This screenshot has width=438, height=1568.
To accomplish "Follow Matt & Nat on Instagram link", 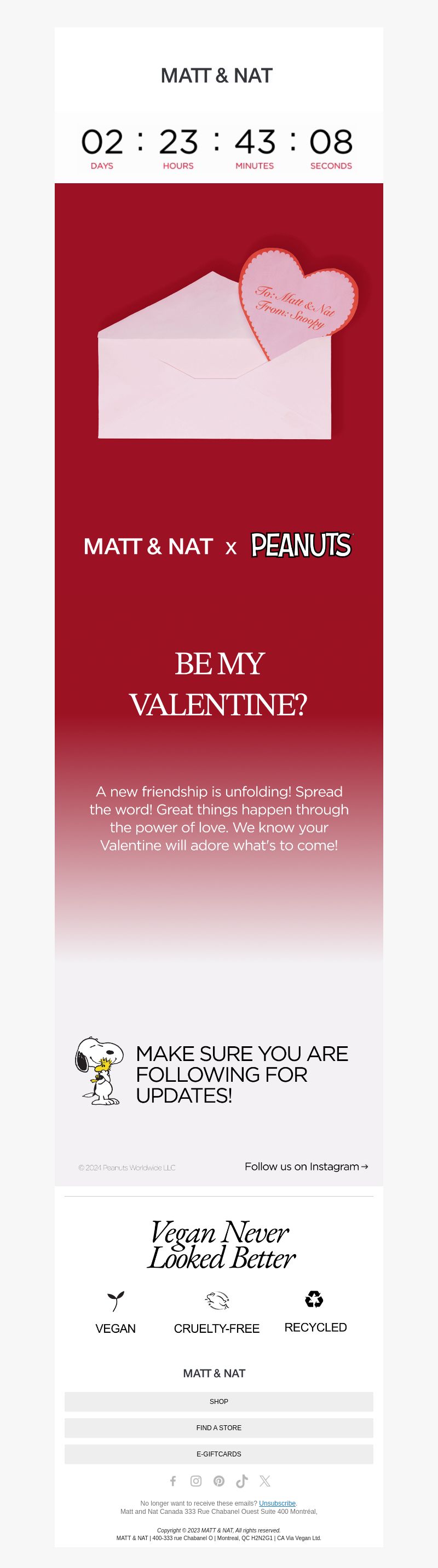I will point(306,1166).
